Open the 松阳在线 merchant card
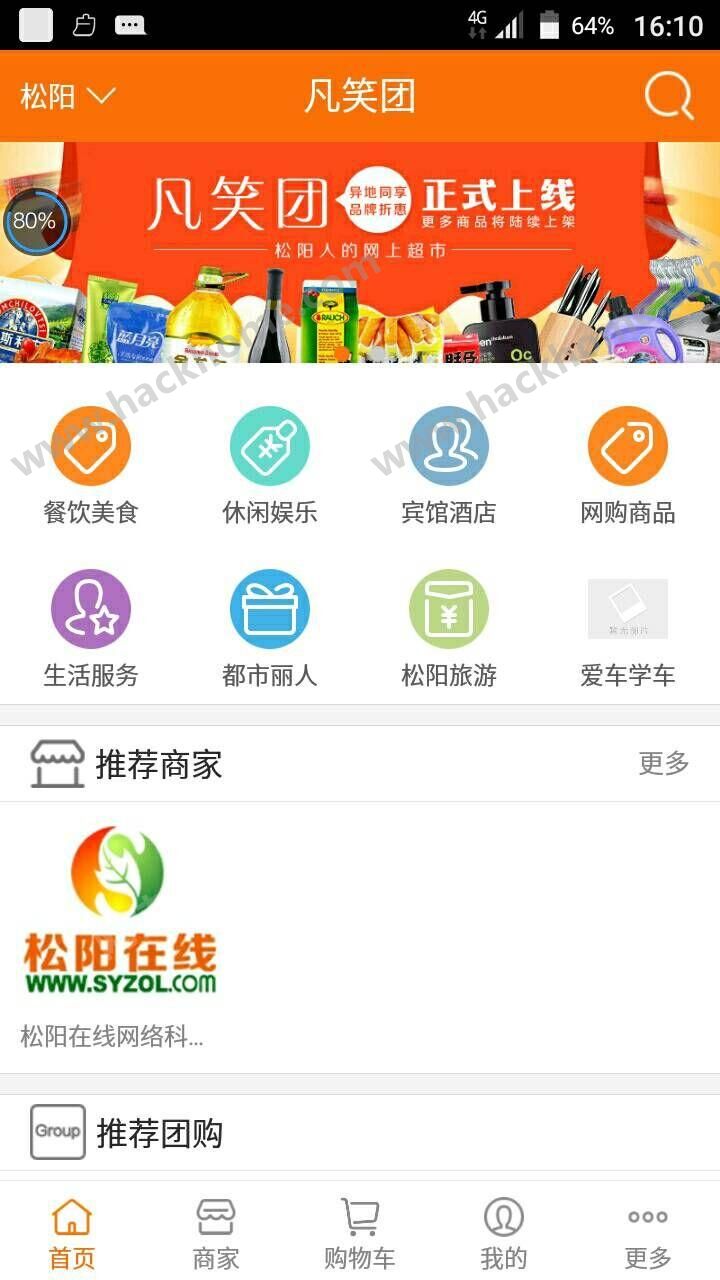Screen dimensions: 720x1280 (120, 935)
